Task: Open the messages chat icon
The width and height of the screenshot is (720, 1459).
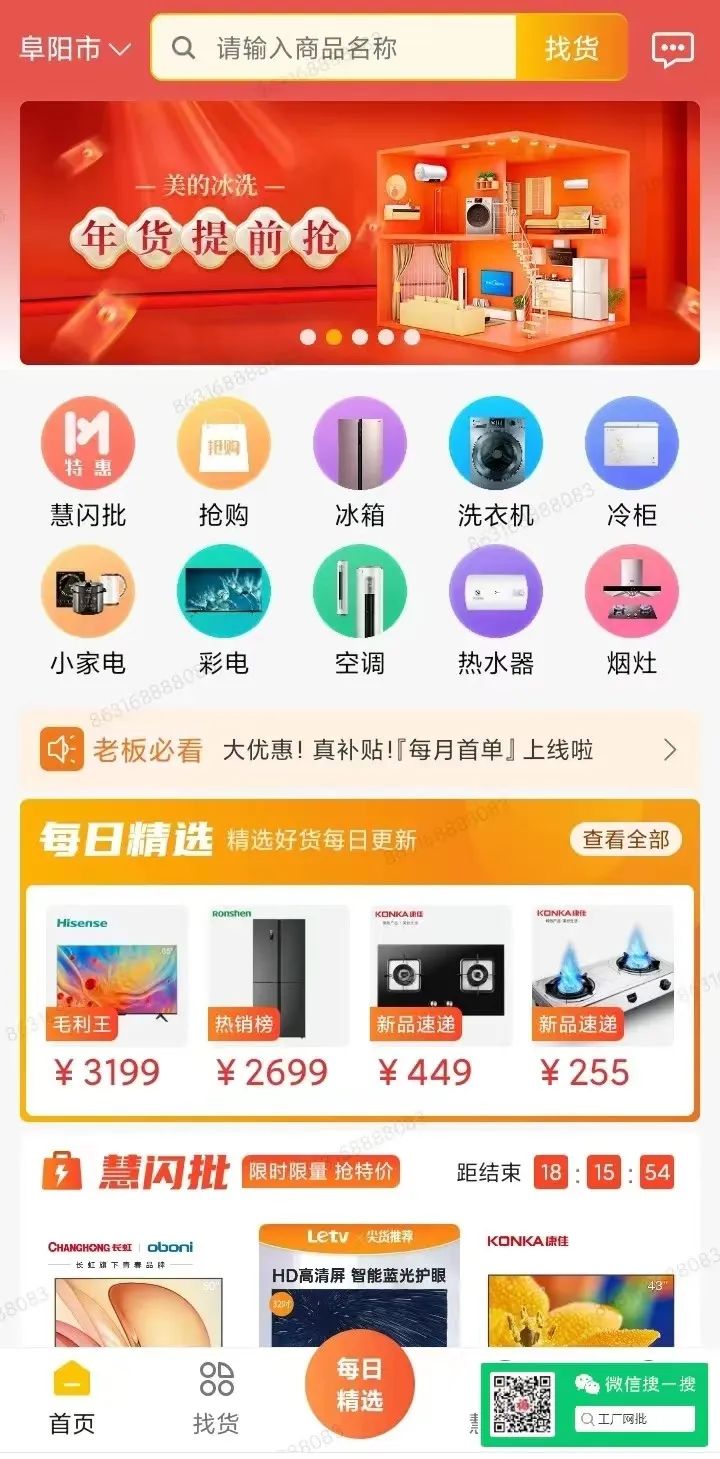Action: [x=672, y=48]
